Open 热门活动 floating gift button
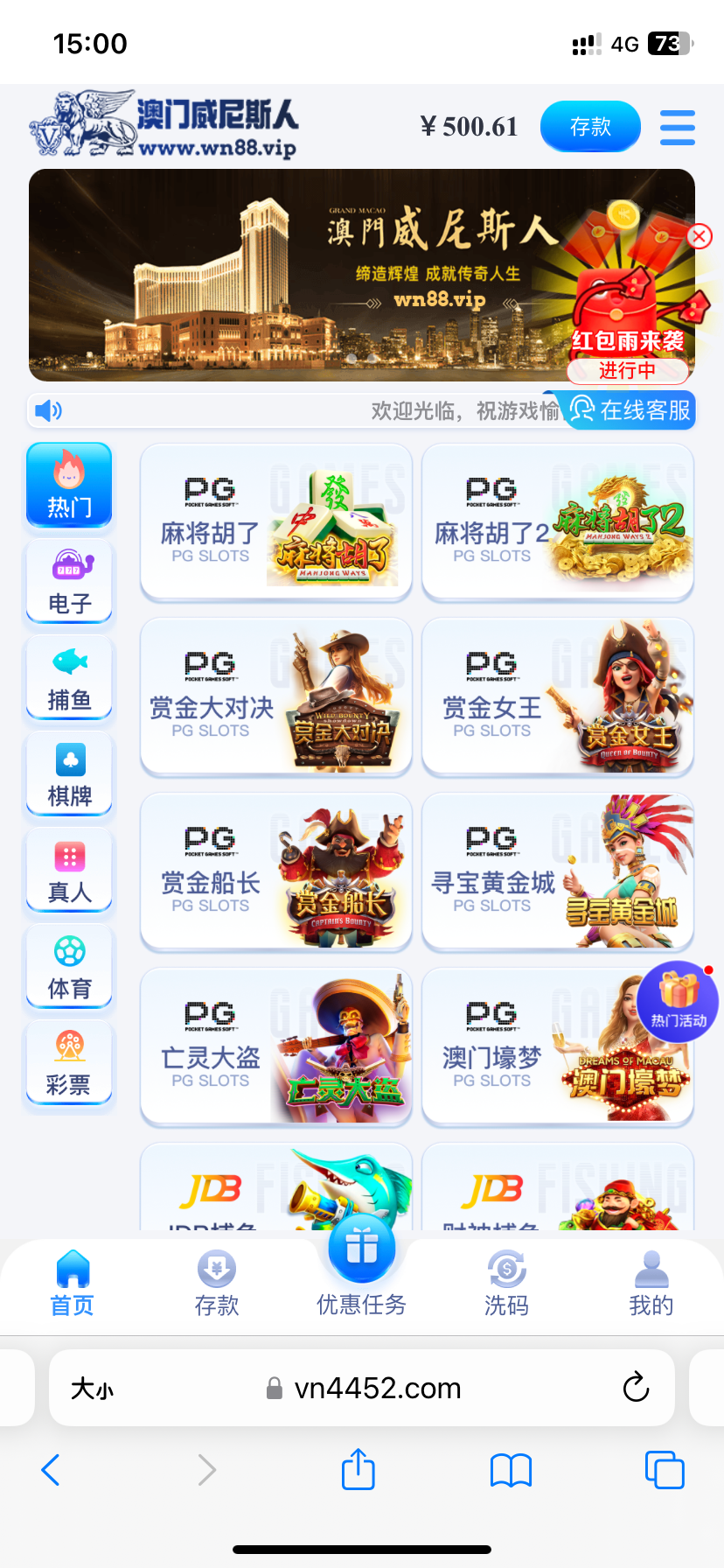This screenshot has width=724, height=1568. (x=678, y=1001)
